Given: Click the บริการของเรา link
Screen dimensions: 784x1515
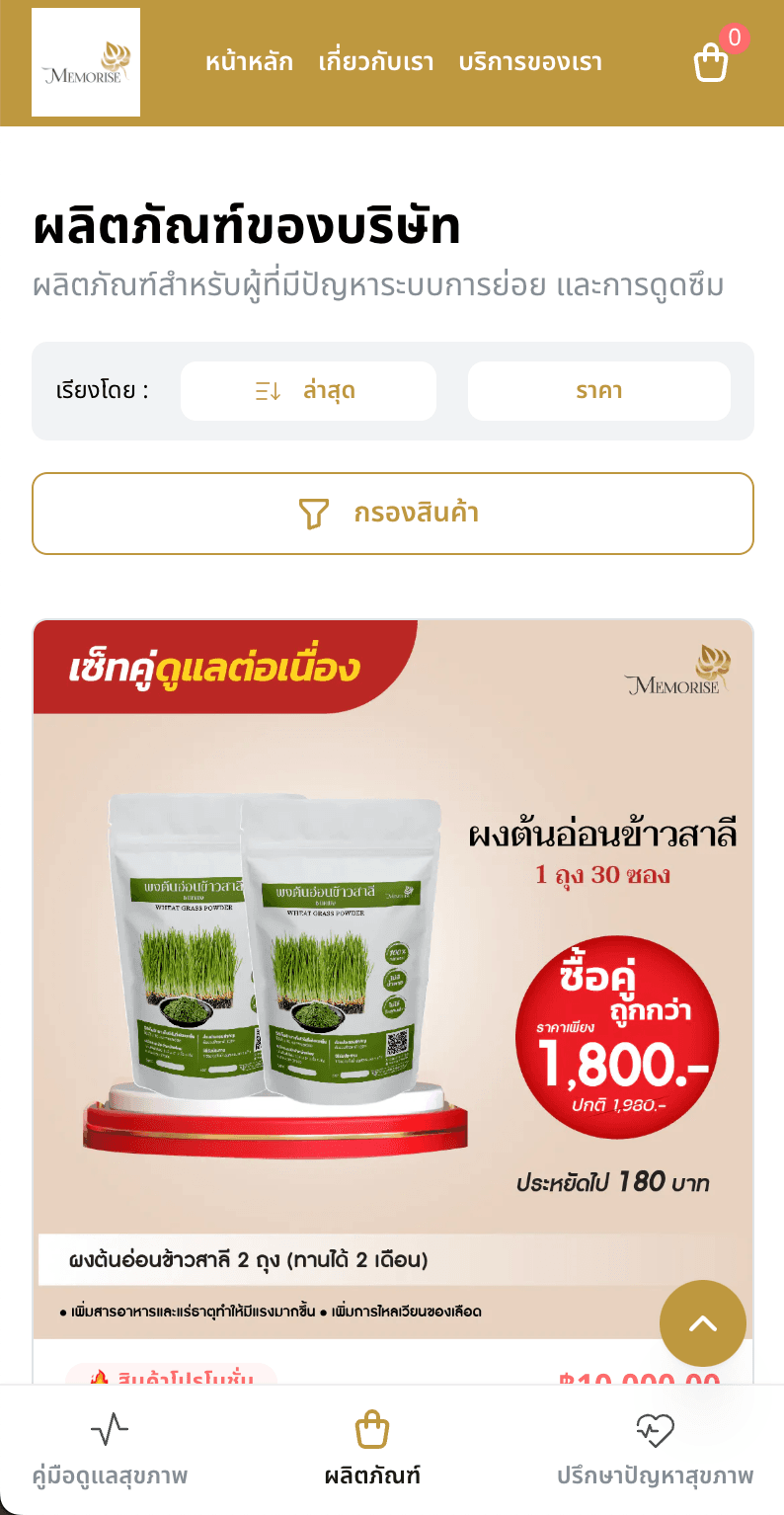Looking at the screenshot, I should click(x=530, y=61).
